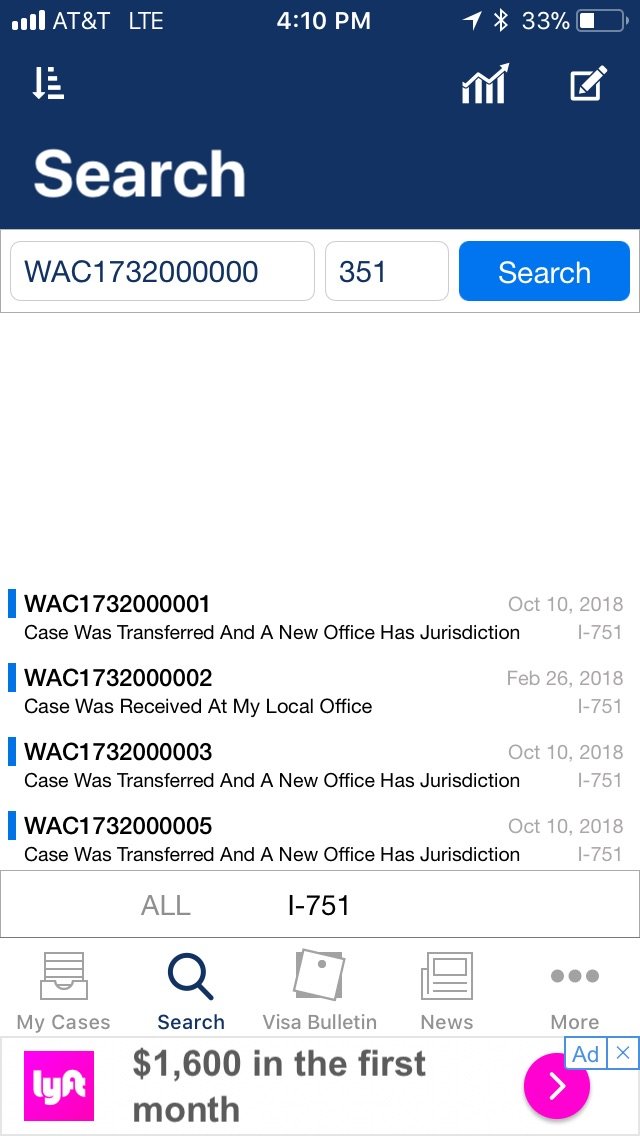The height and width of the screenshot is (1136, 640).
Task: Open the sort order icon
Action: pyautogui.click(x=48, y=83)
